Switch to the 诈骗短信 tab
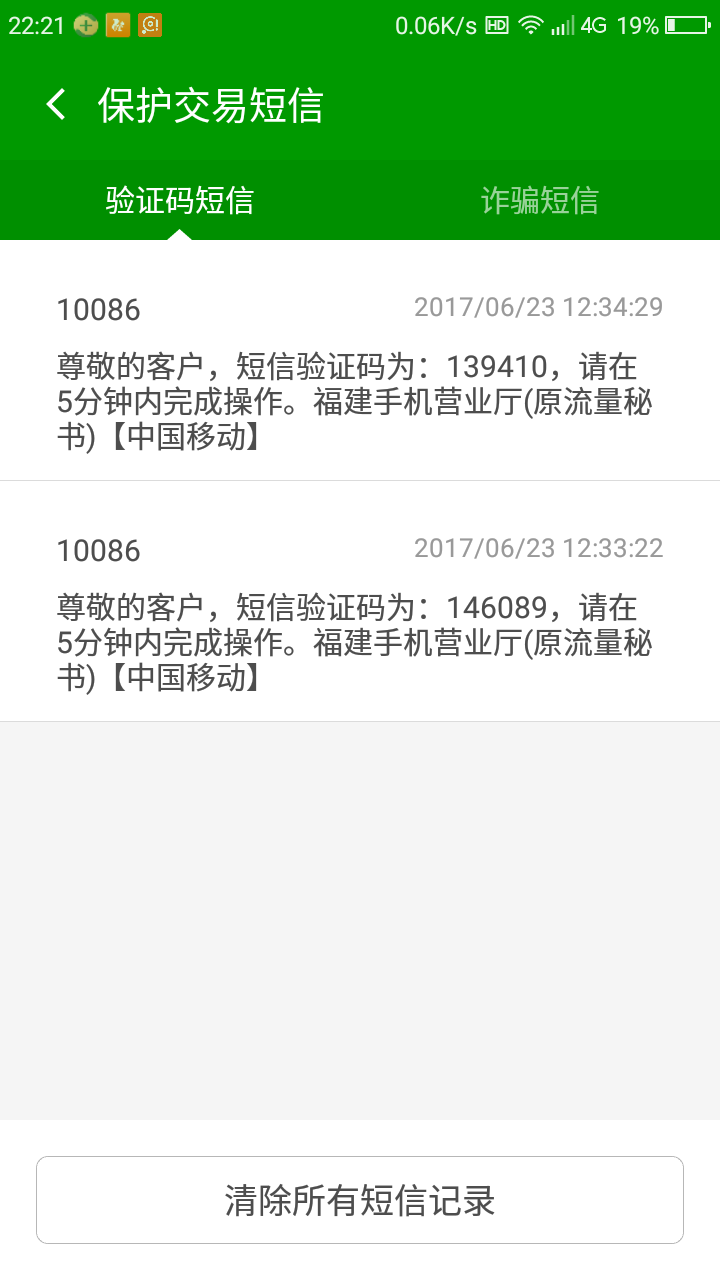The width and height of the screenshot is (720, 1280). [539, 200]
